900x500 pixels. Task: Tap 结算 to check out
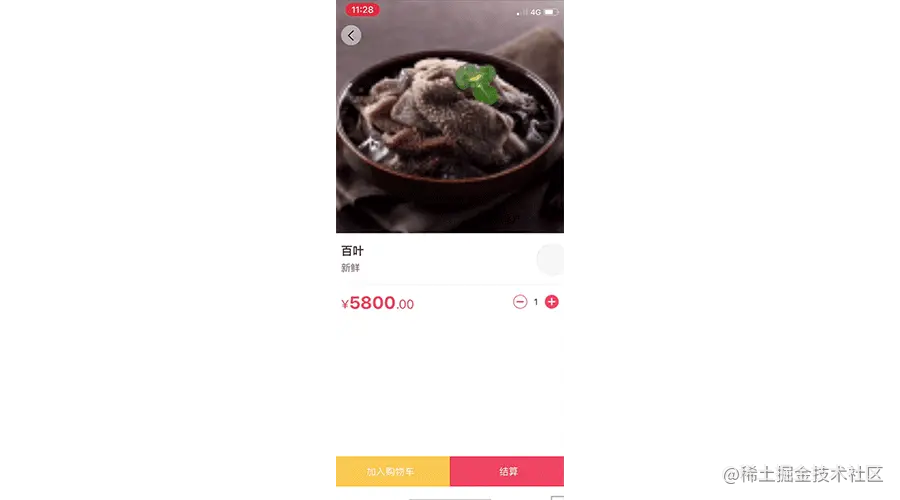[508, 471]
